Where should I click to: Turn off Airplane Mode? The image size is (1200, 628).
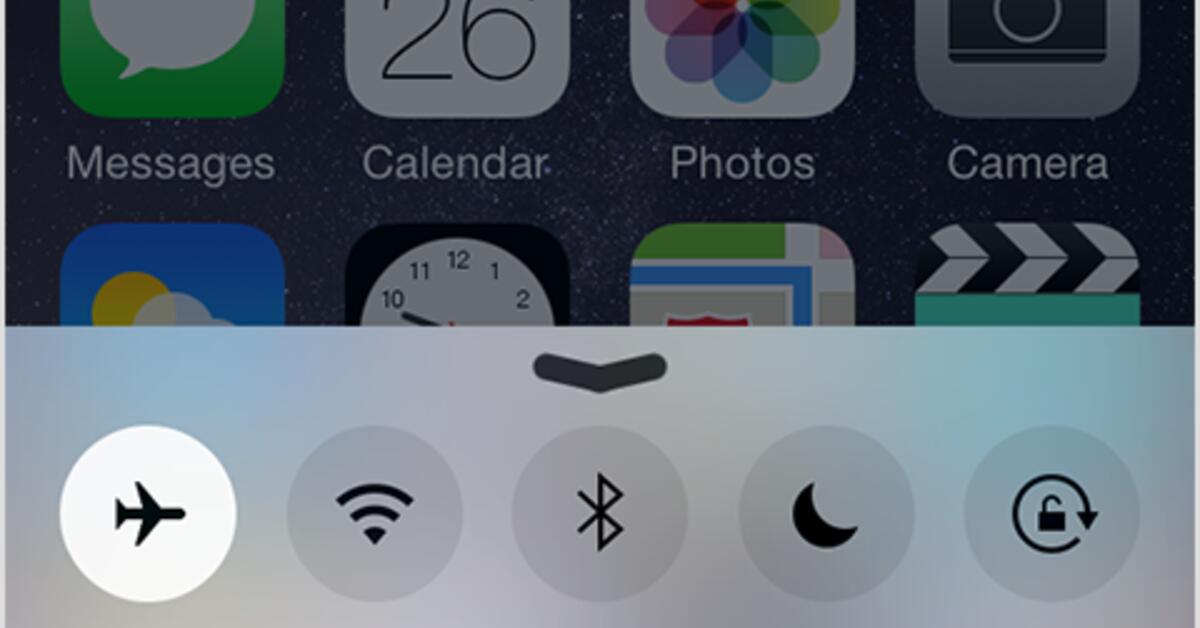(148, 513)
